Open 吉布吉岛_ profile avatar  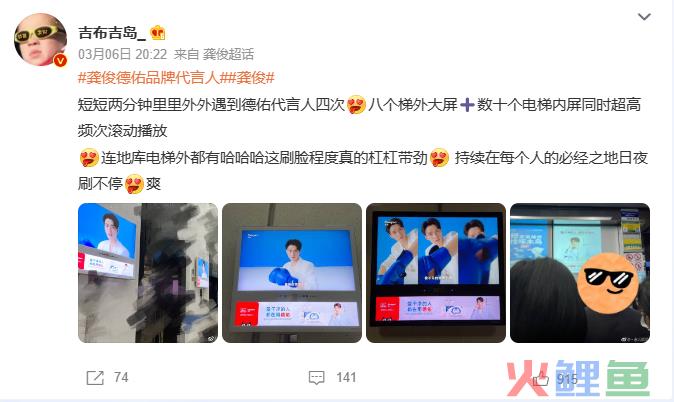click(x=40, y=41)
